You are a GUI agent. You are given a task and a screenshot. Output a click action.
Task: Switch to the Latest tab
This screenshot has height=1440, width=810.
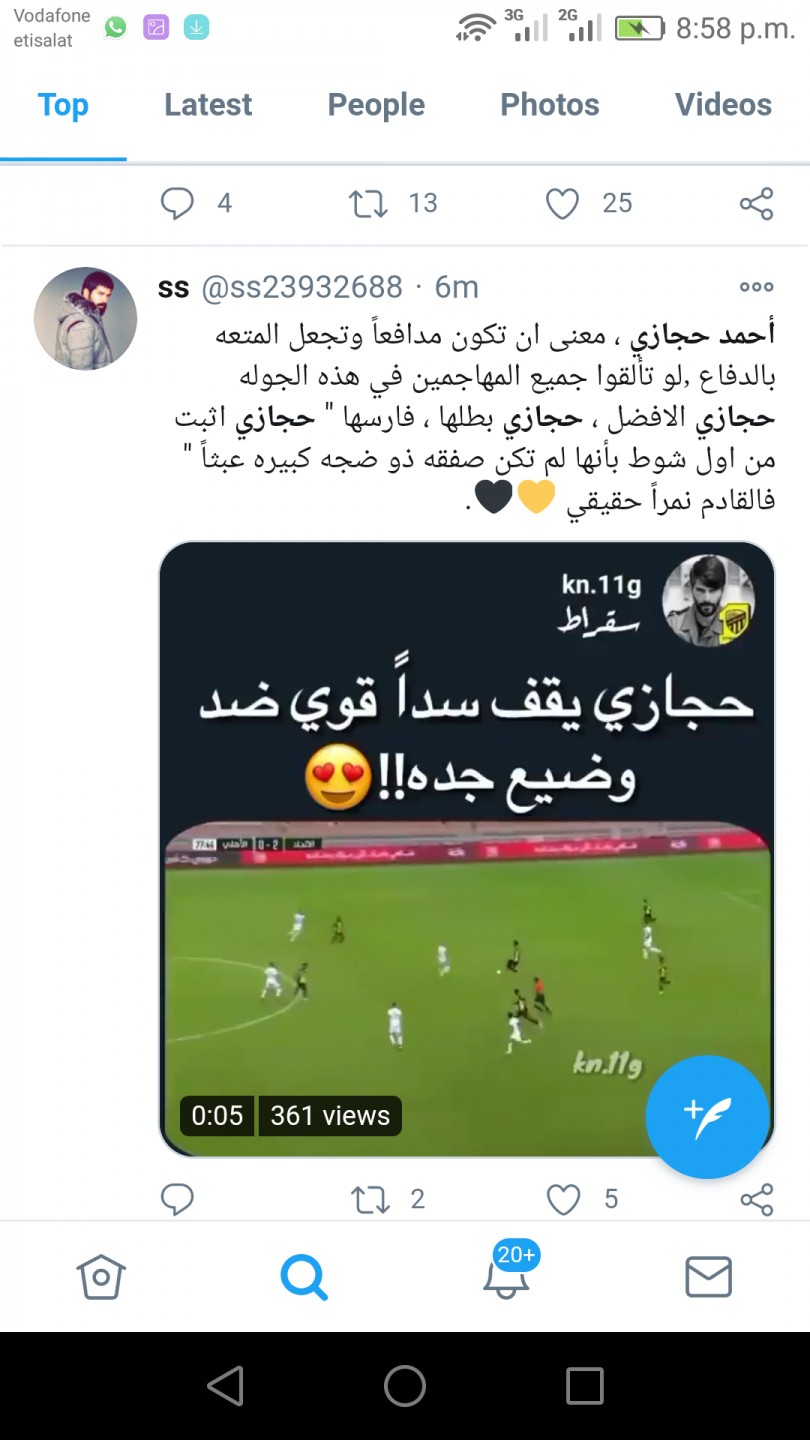point(208,105)
